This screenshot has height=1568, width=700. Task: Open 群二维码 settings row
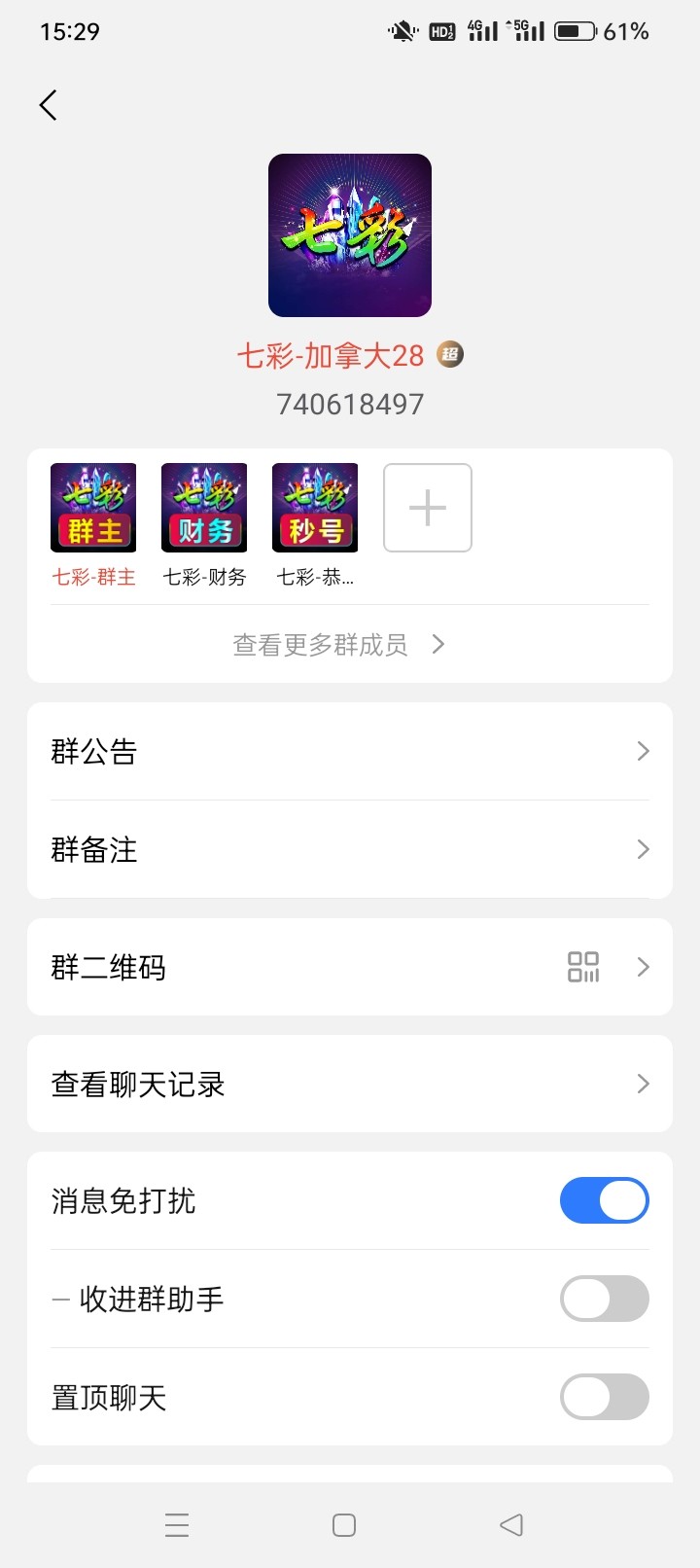(x=350, y=967)
